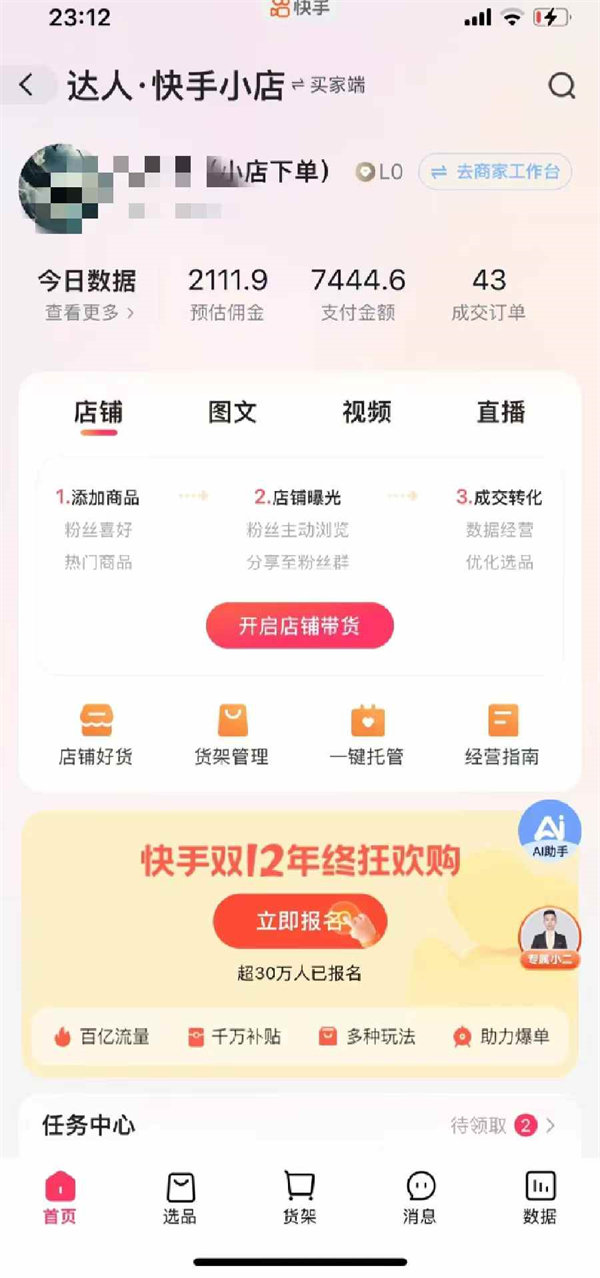Viewport: 600px width, 1278px height.
Task: Open 店铺好货 shortcut
Action: [x=96, y=735]
